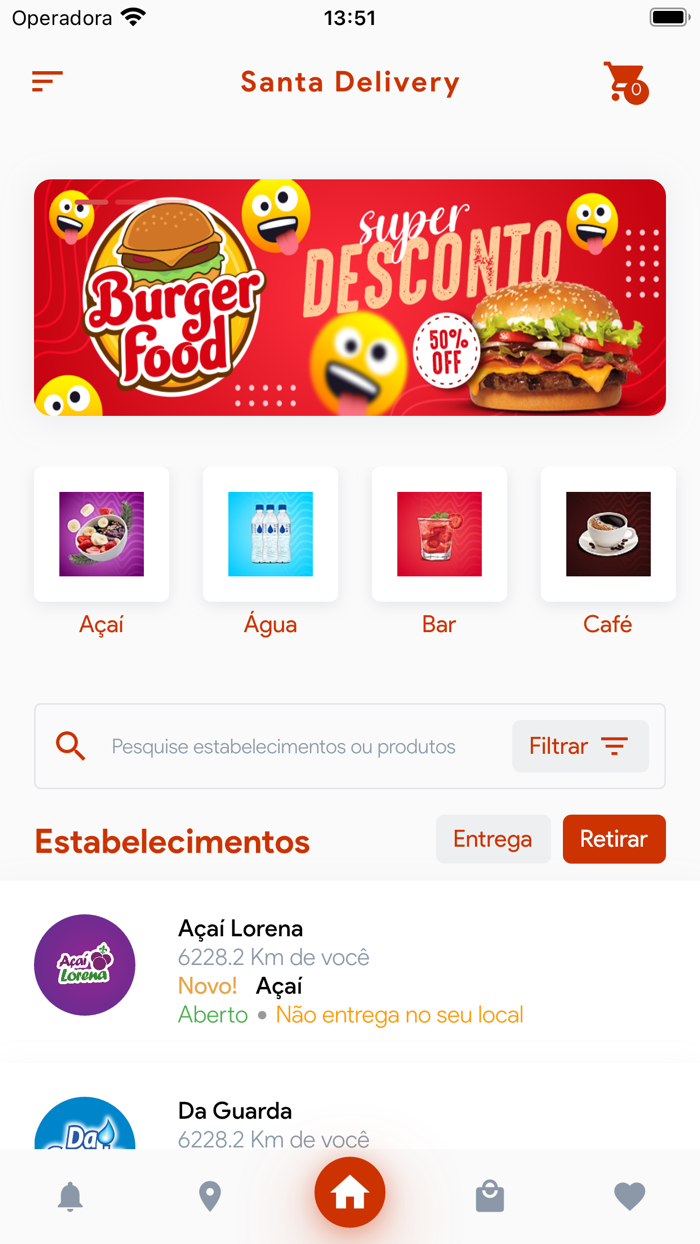Tap the establishments and products search field
Viewport: 700px width, 1244px height.
click(x=283, y=747)
